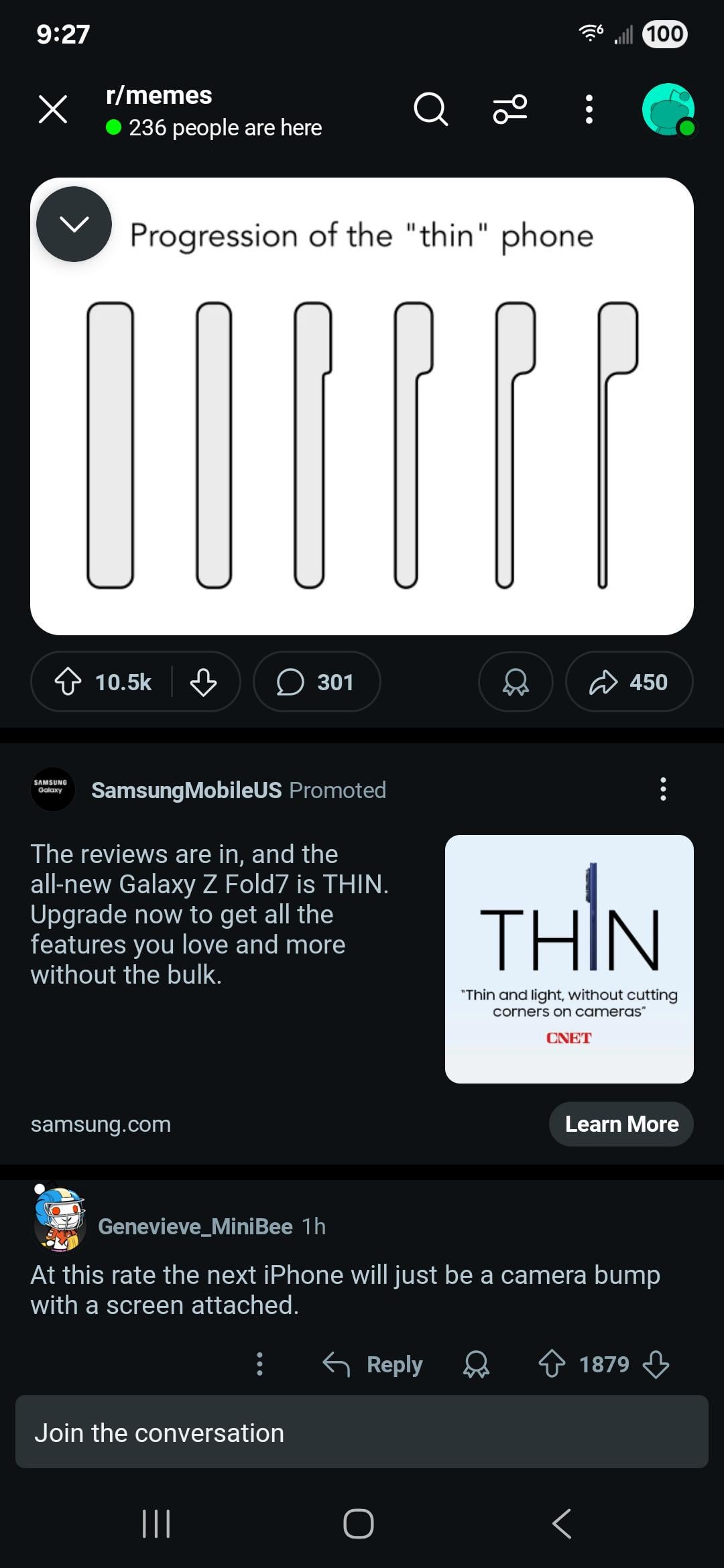Upvote Genevieve_MiniBee's comment
The image size is (724, 1568).
point(552,1364)
